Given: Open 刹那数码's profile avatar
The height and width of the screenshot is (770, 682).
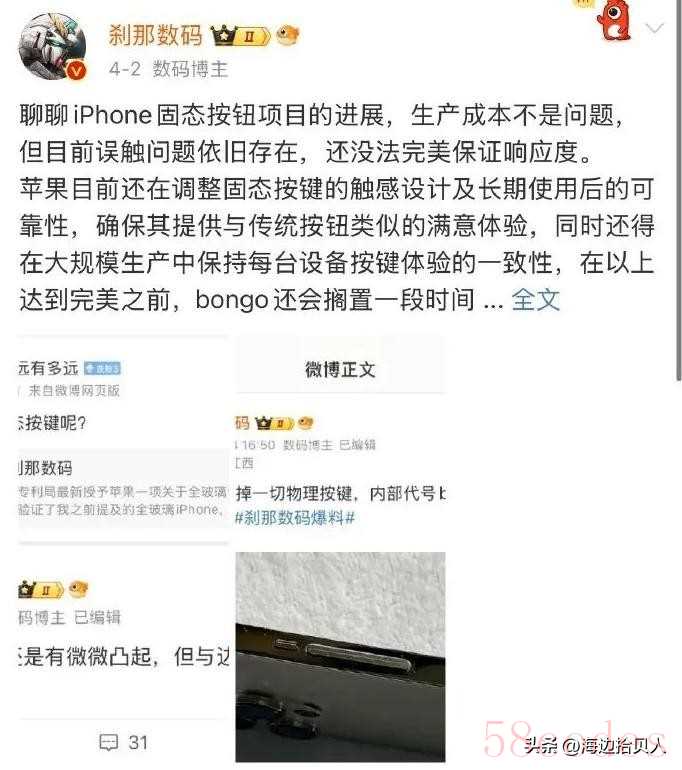Looking at the screenshot, I should click(x=52, y=47).
